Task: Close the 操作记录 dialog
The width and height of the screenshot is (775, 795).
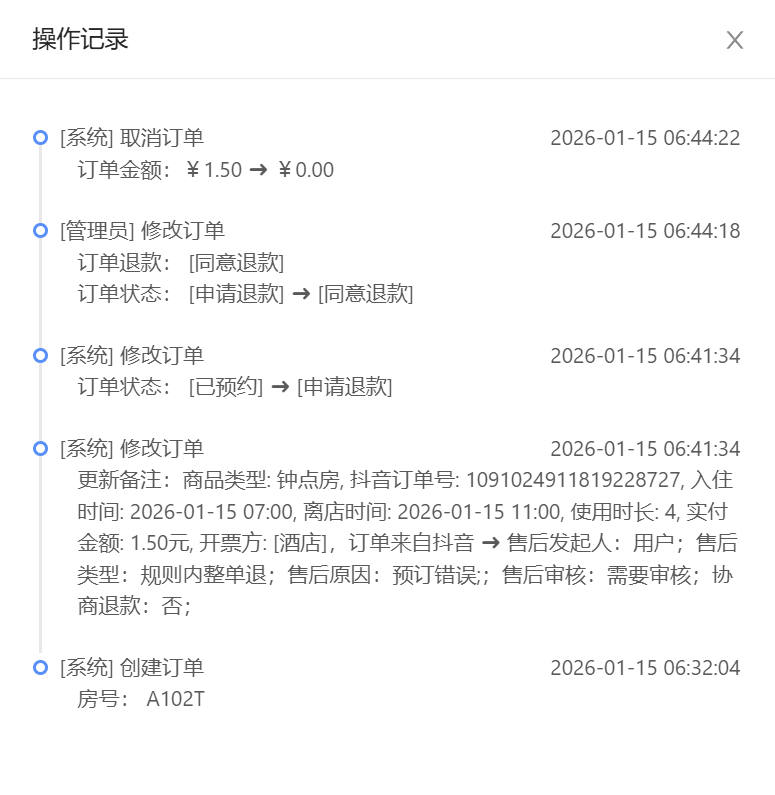Action: point(734,40)
